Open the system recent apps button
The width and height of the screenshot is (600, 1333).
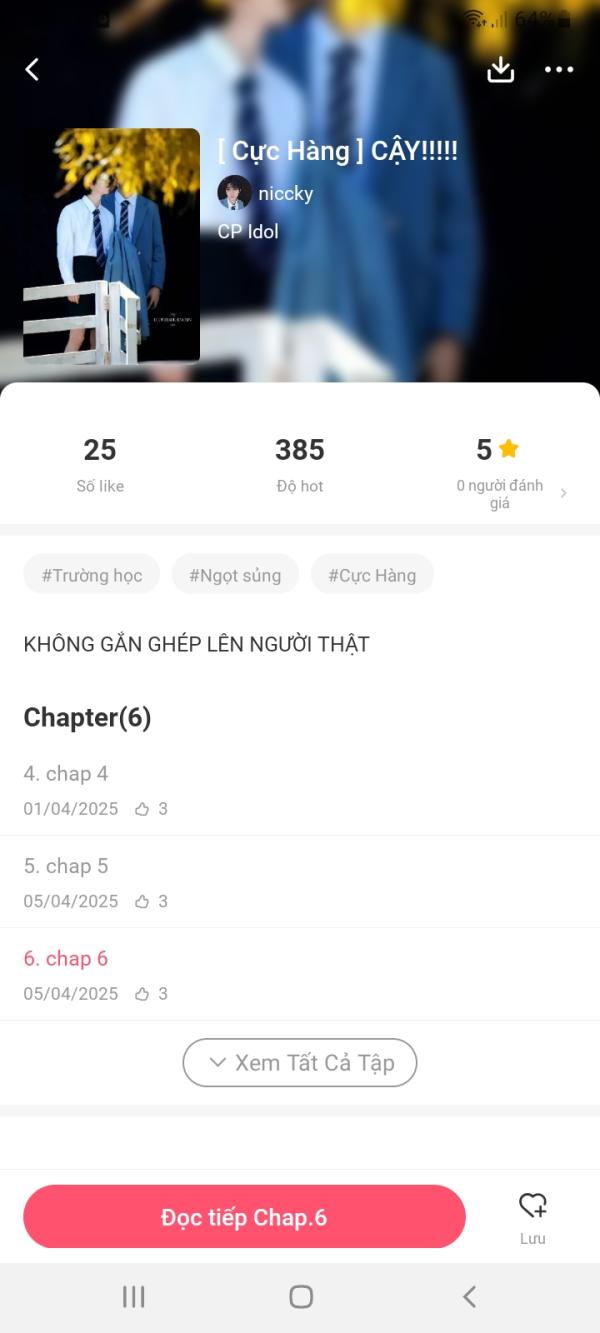[133, 1297]
